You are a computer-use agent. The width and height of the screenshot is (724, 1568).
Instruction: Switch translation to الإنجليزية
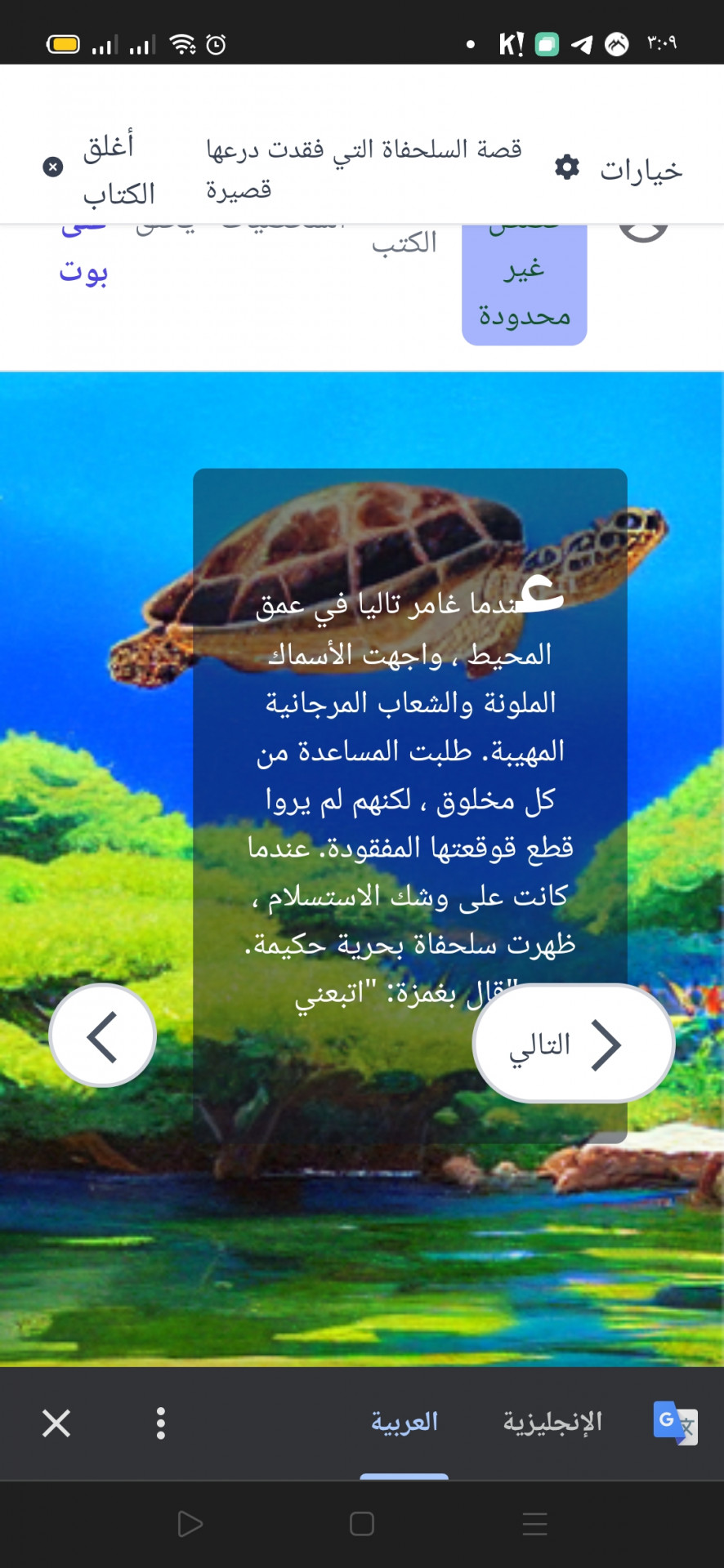tap(552, 1422)
